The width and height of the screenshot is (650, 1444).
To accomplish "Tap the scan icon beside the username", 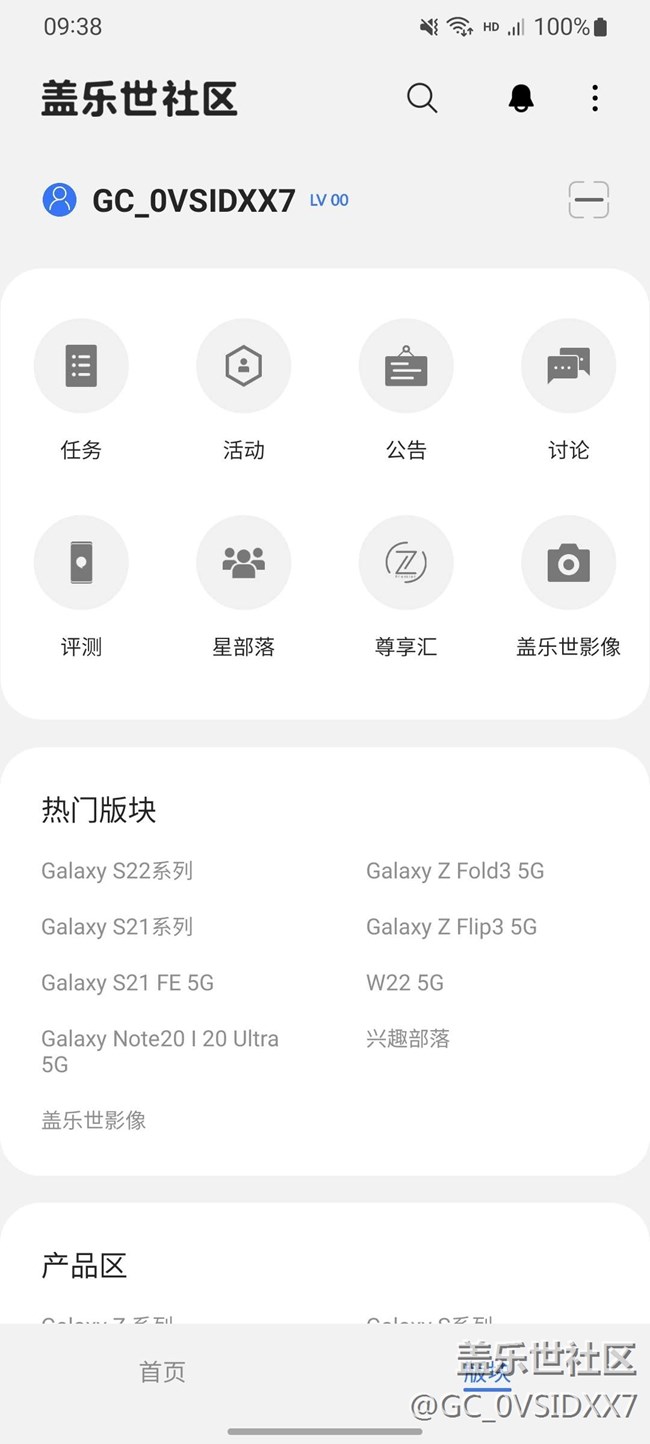I will (589, 200).
